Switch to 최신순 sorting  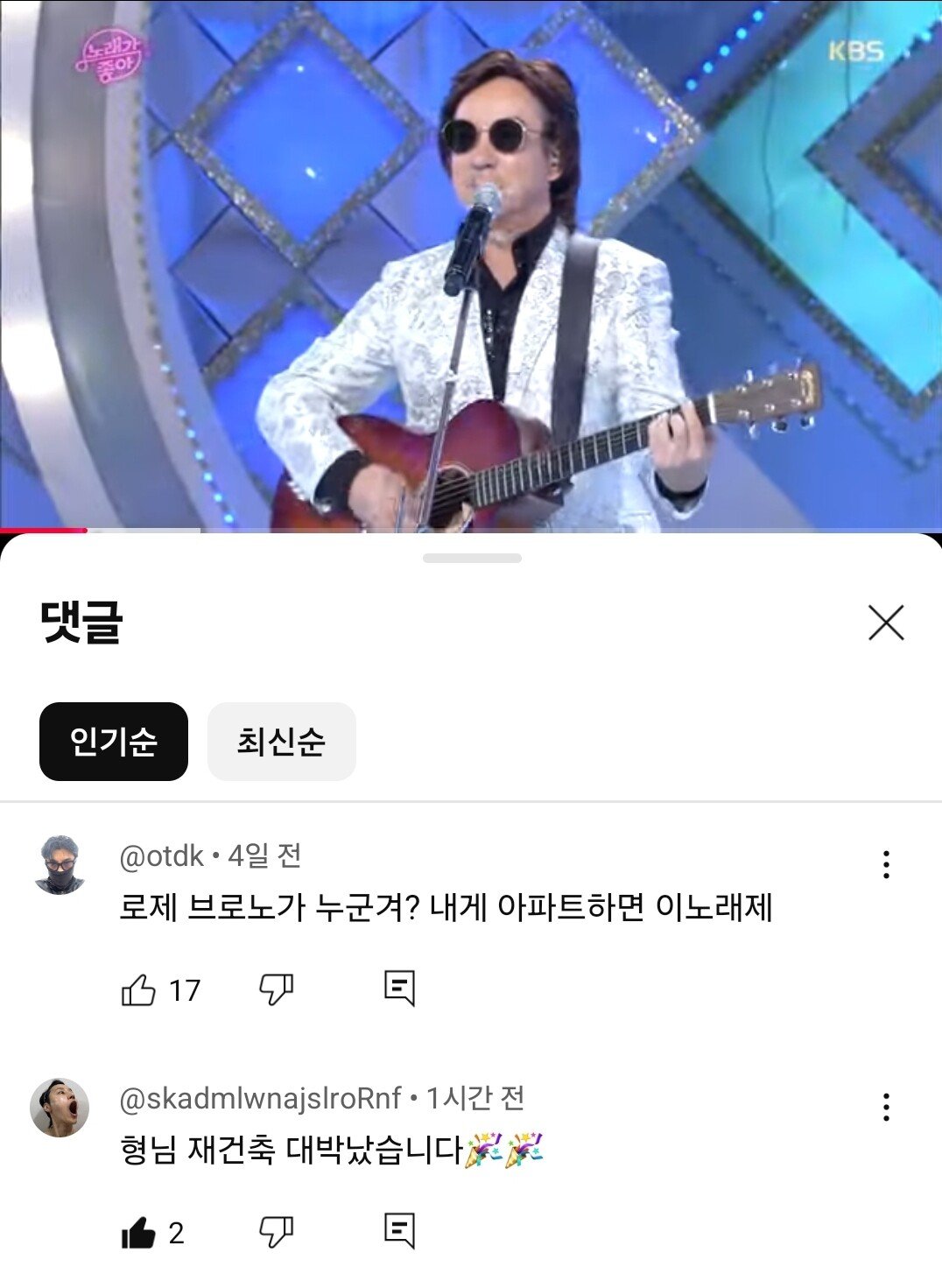(x=281, y=742)
